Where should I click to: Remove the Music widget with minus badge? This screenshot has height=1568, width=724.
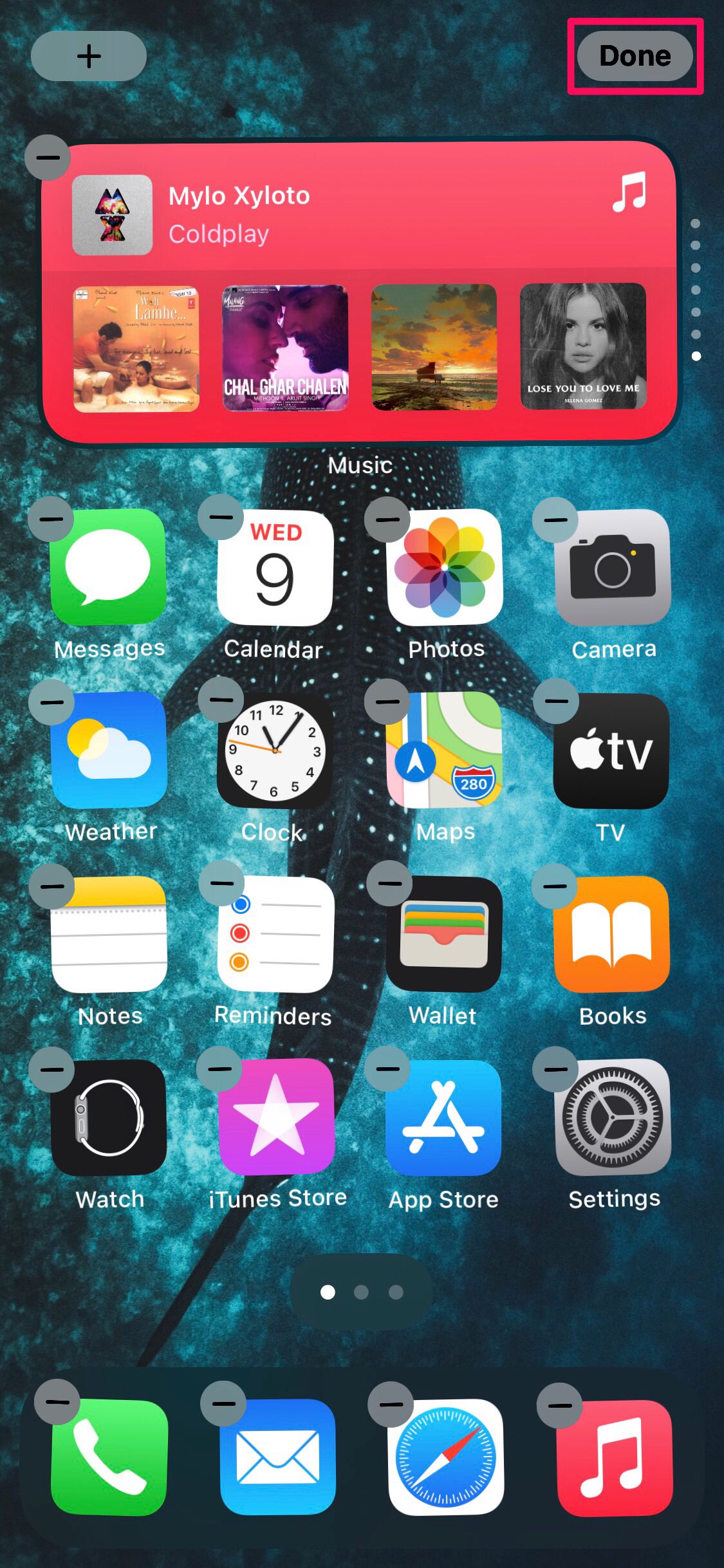48,158
